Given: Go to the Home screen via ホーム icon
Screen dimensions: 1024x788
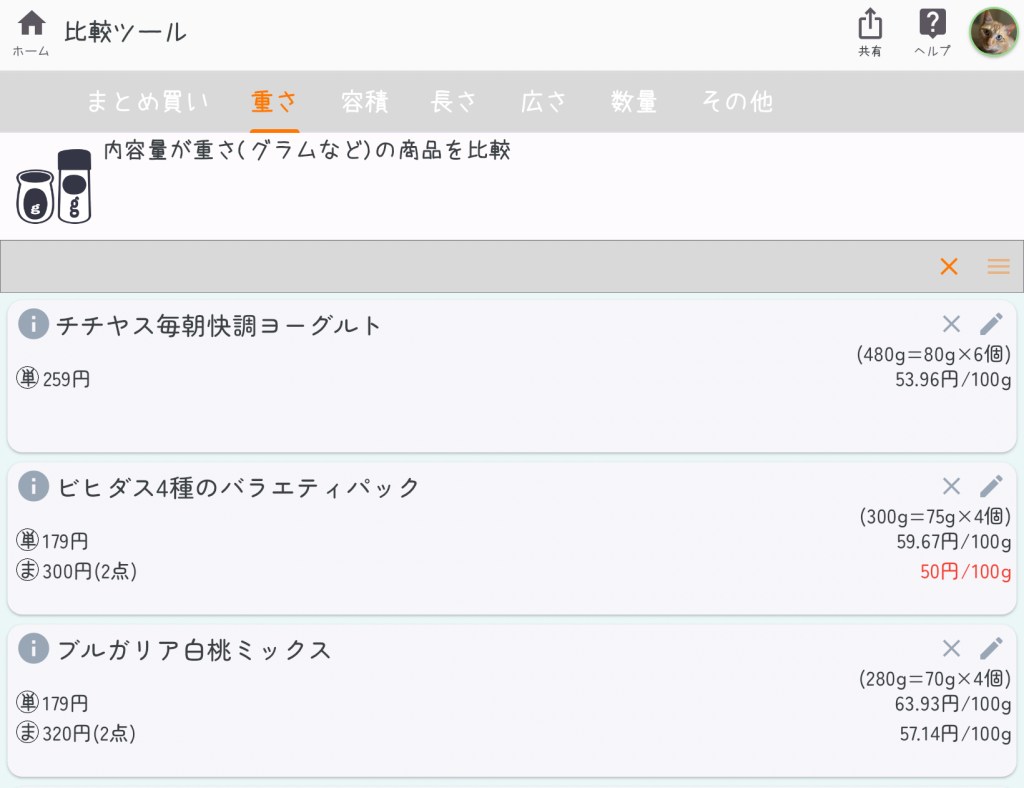Looking at the screenshot, I should click(x=31, y=31).
